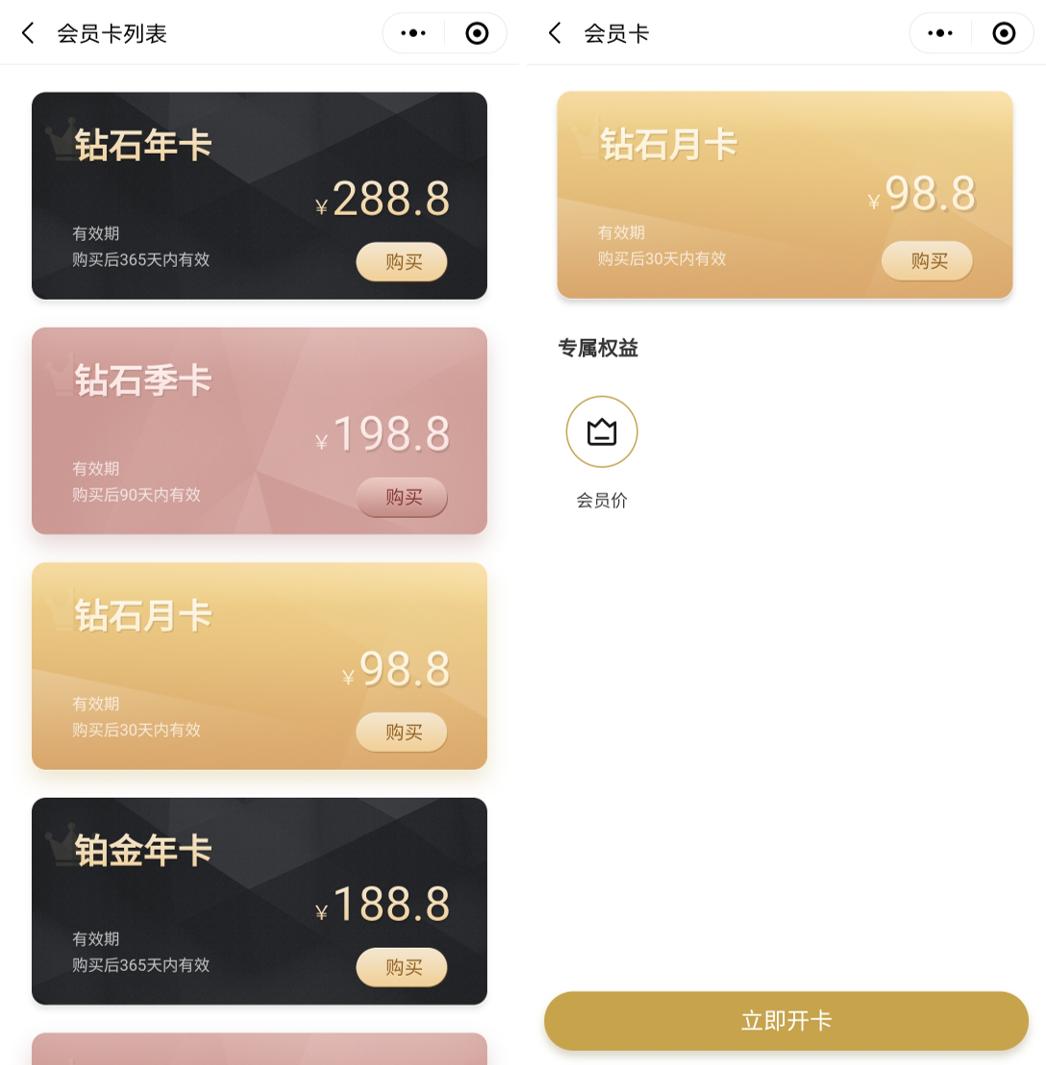Tap 购买 on the 会员卡 detail card
The width and height of the screenshot is (1046, 1065).
click(x=927, y=261)
